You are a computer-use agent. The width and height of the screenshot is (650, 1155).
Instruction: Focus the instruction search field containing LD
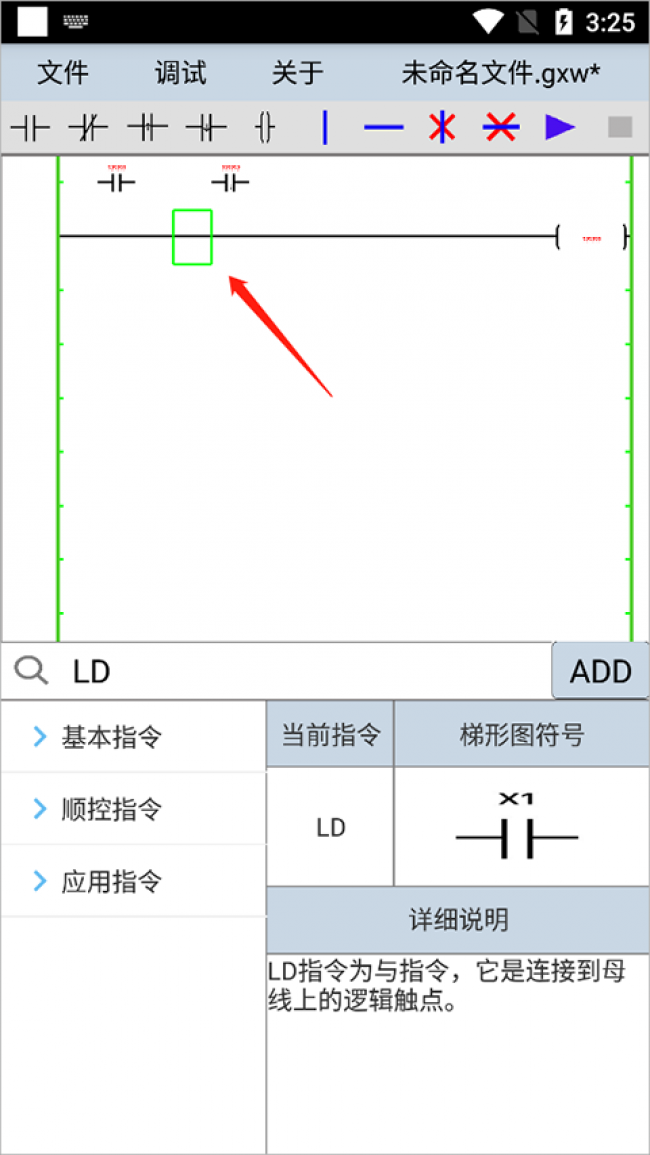(276, 671)
